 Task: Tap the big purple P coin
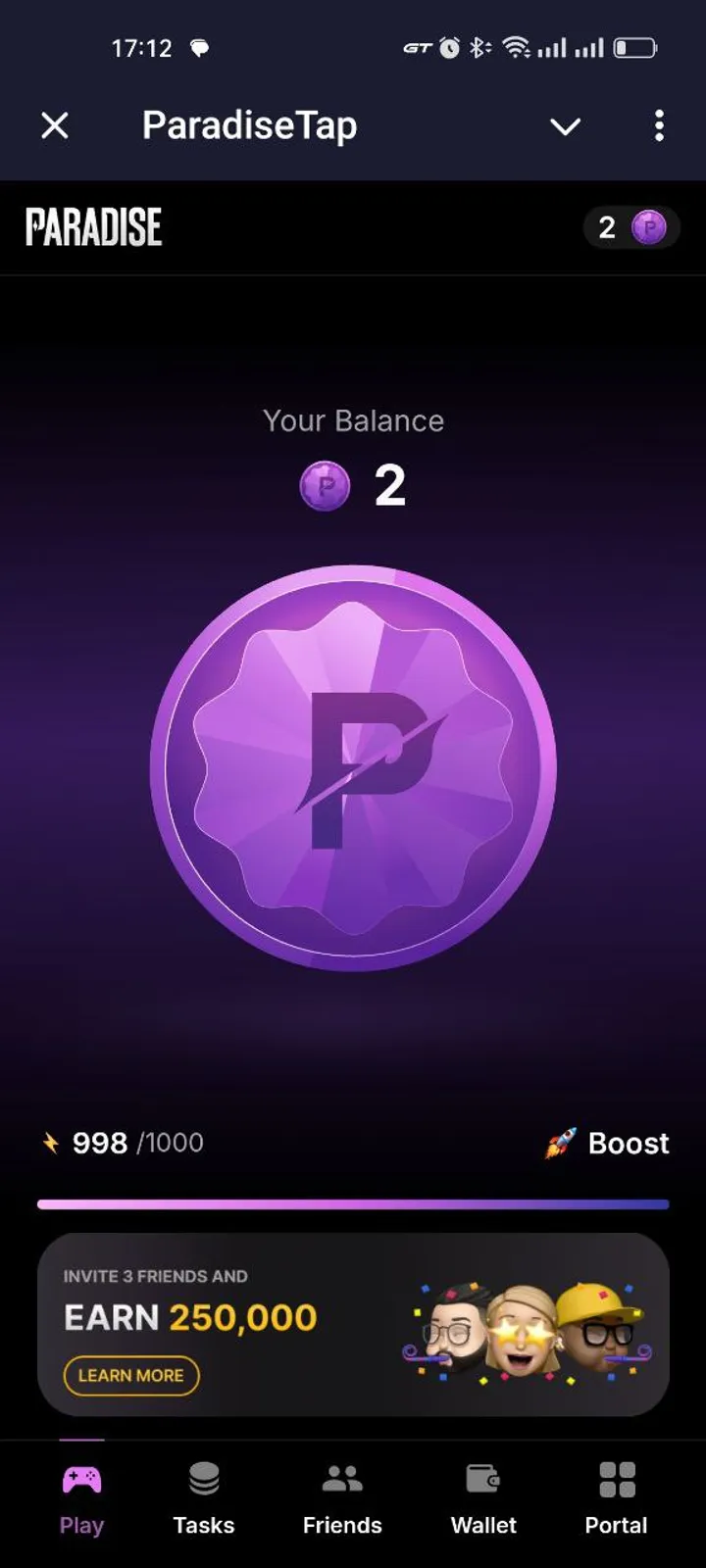(x=353, y=768)
